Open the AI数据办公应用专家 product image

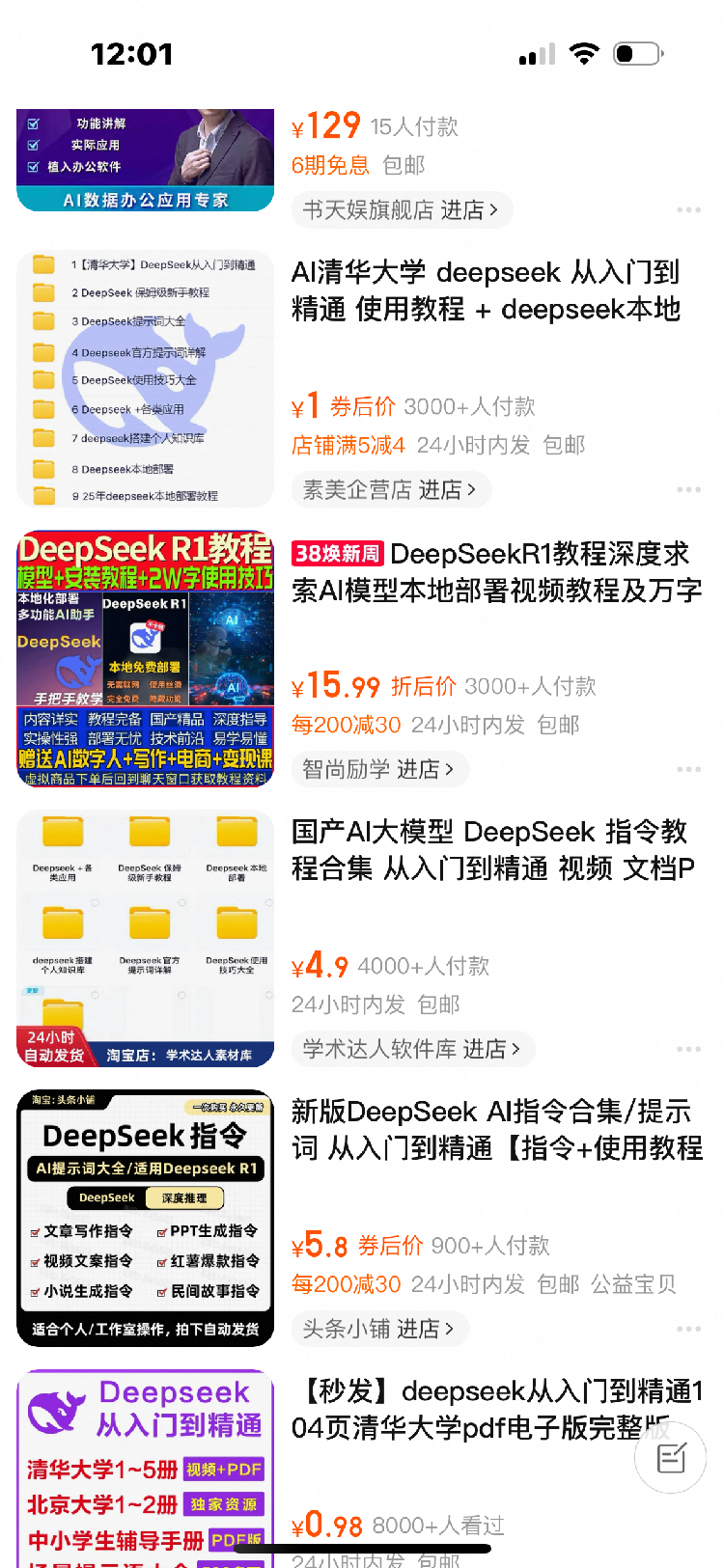[146, 159]
